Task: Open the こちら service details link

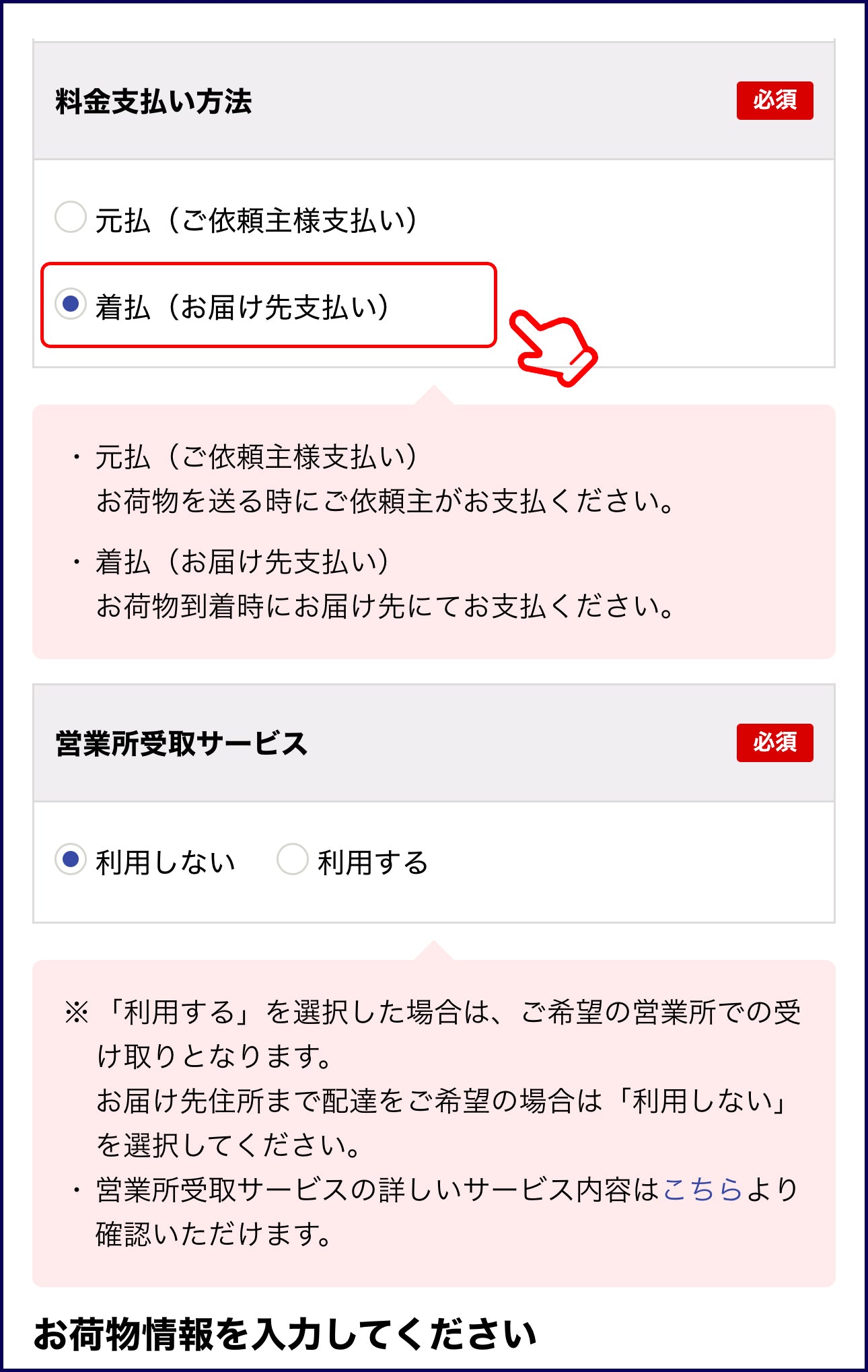Action: pyautogui.click(x=702, y=1190)
